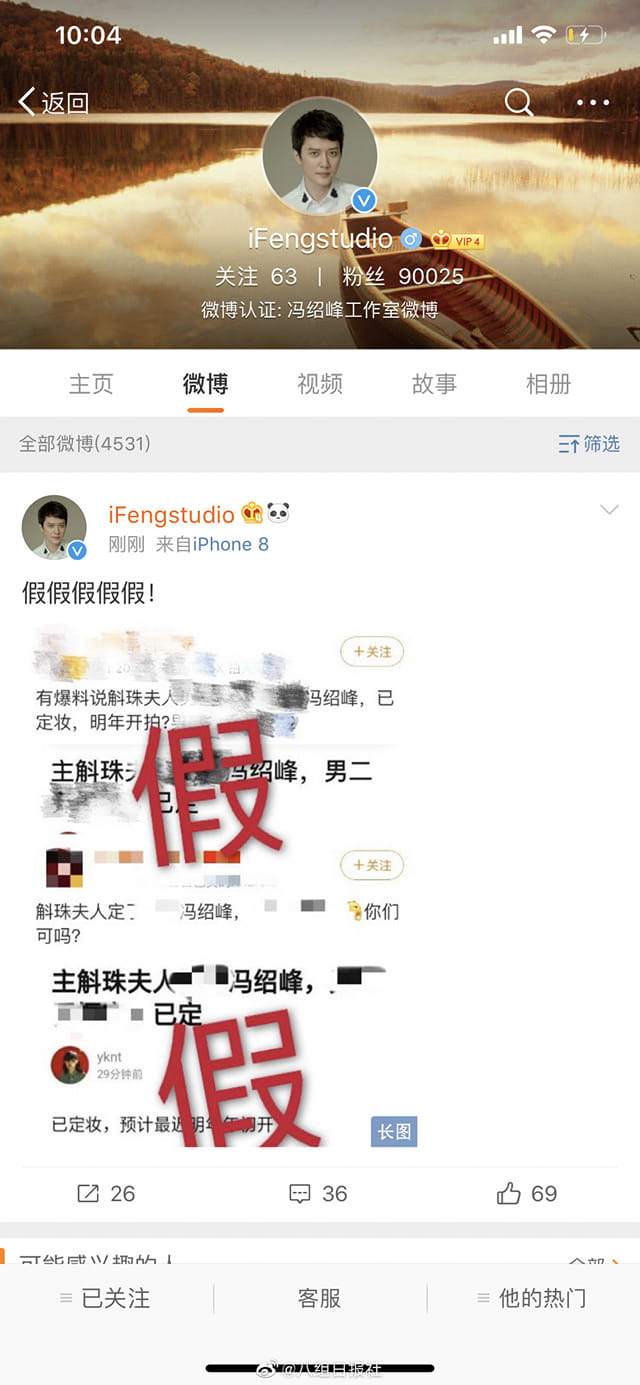The image size is (640, 1385).
Task: Switch to the 视频 tab
Action: 320,384
